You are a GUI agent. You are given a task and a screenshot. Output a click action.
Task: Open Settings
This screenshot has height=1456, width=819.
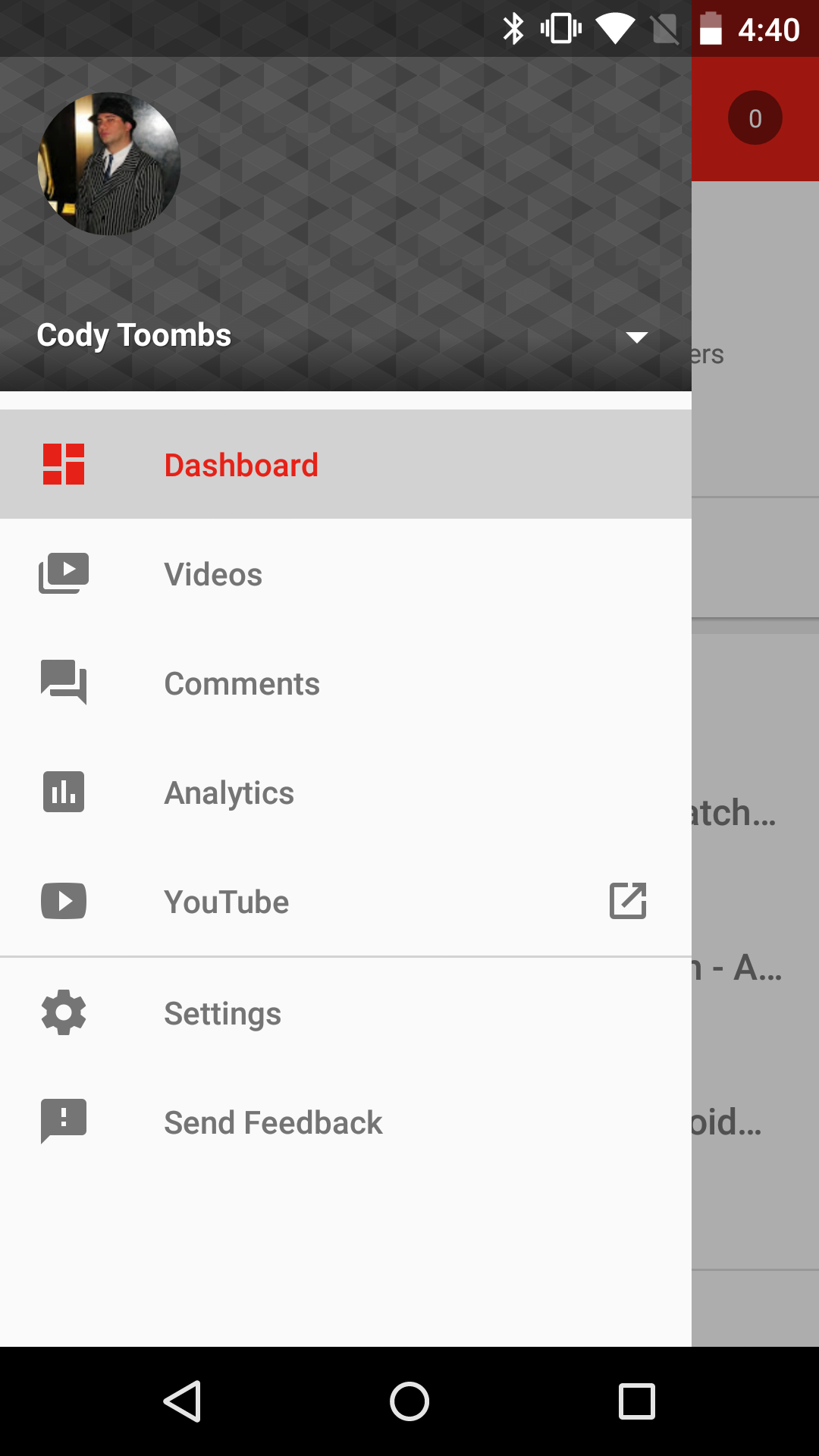[x=346, y=1013]
